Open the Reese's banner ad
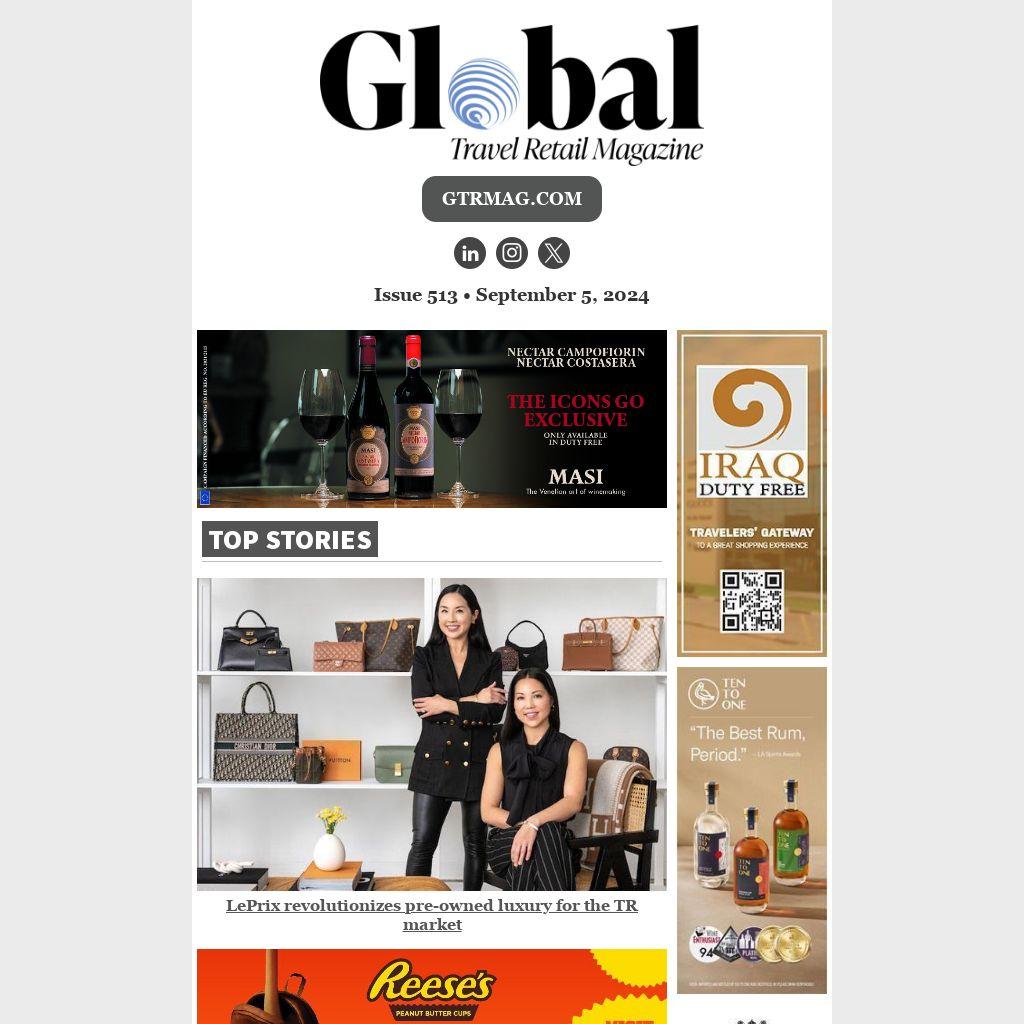Screen dimensions: 1024x1024 431,986
